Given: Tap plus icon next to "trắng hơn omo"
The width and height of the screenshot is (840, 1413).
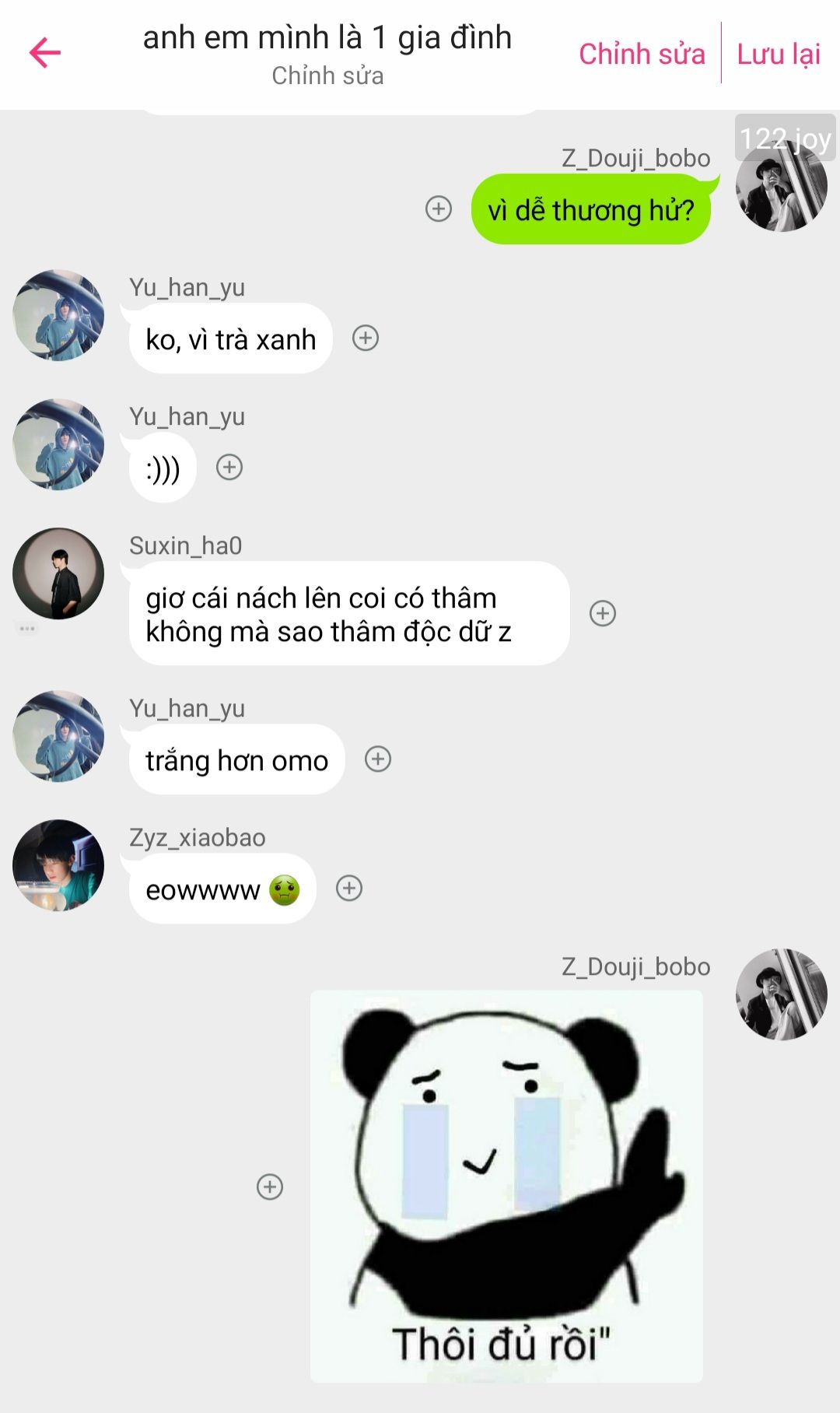Looking at the screenshot, I should click(x=378, y=759).
